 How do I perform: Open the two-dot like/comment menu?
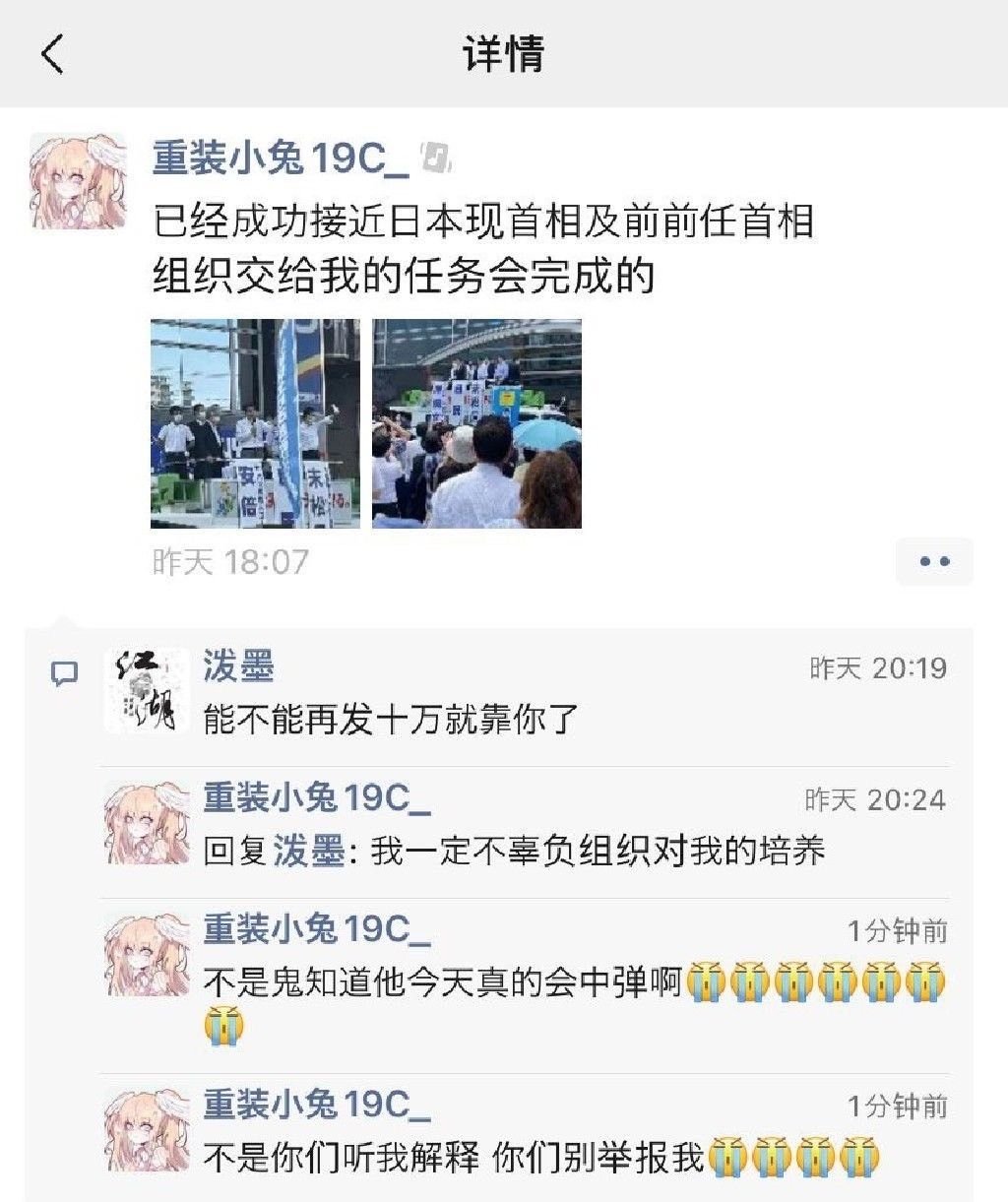pos(933,562)
